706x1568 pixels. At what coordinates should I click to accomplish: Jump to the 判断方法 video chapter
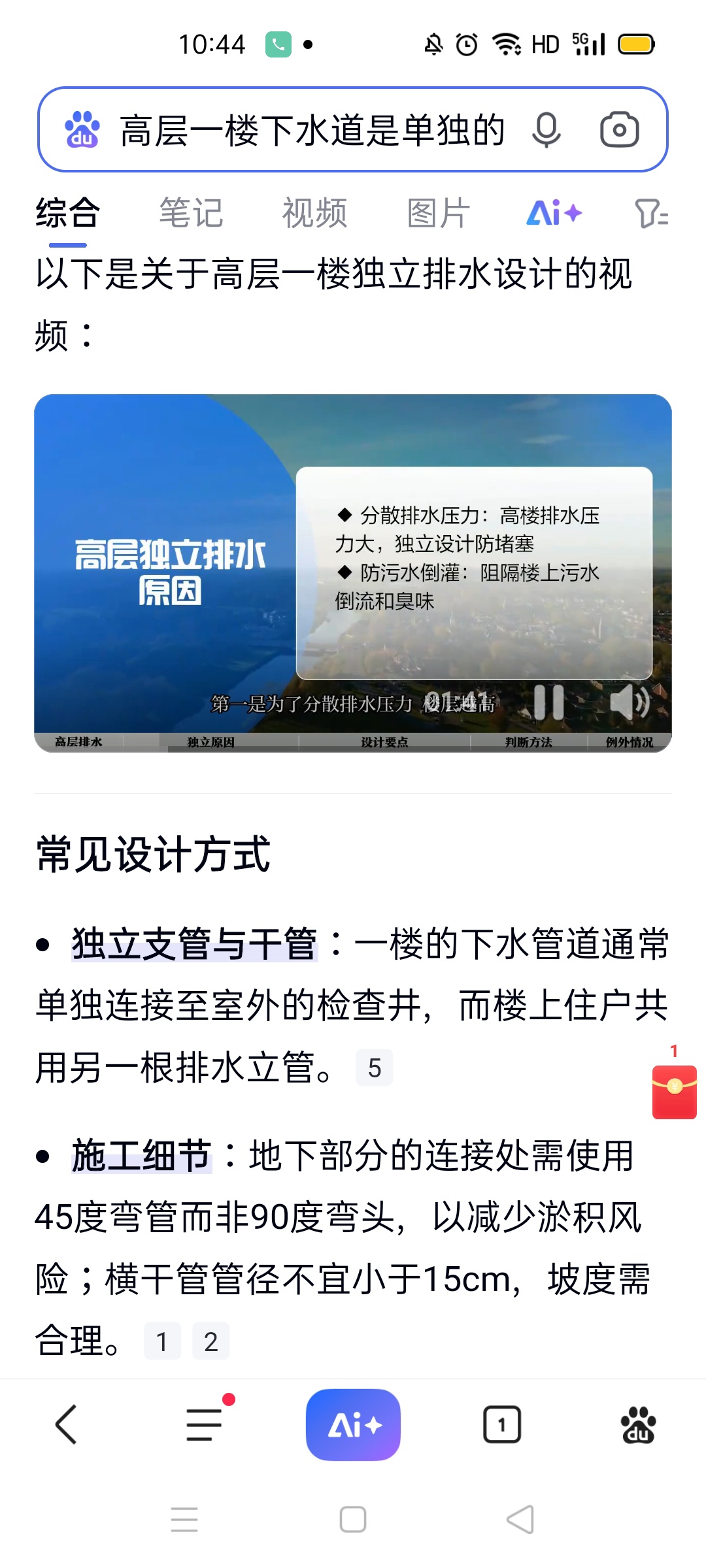pos(528,742)
